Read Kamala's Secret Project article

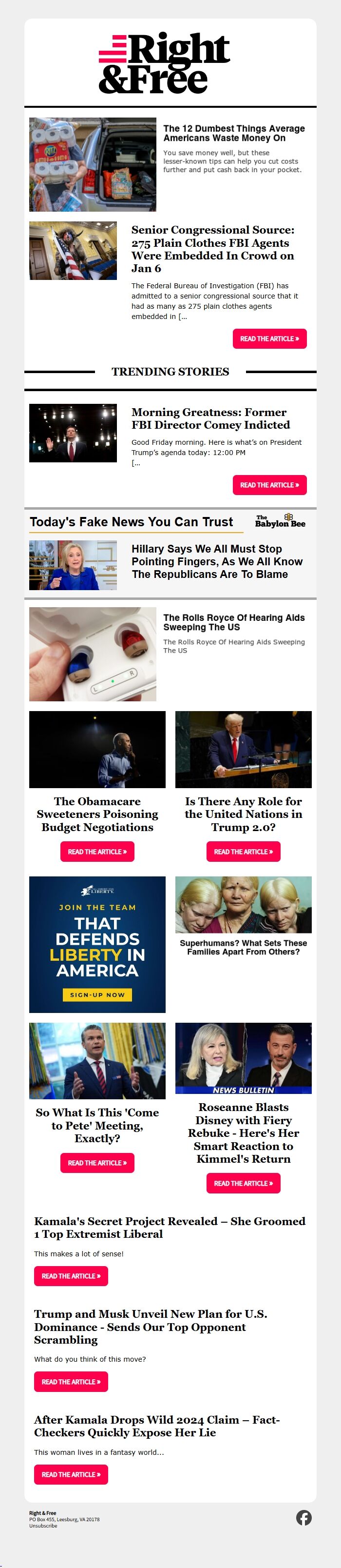(71, 1275)
